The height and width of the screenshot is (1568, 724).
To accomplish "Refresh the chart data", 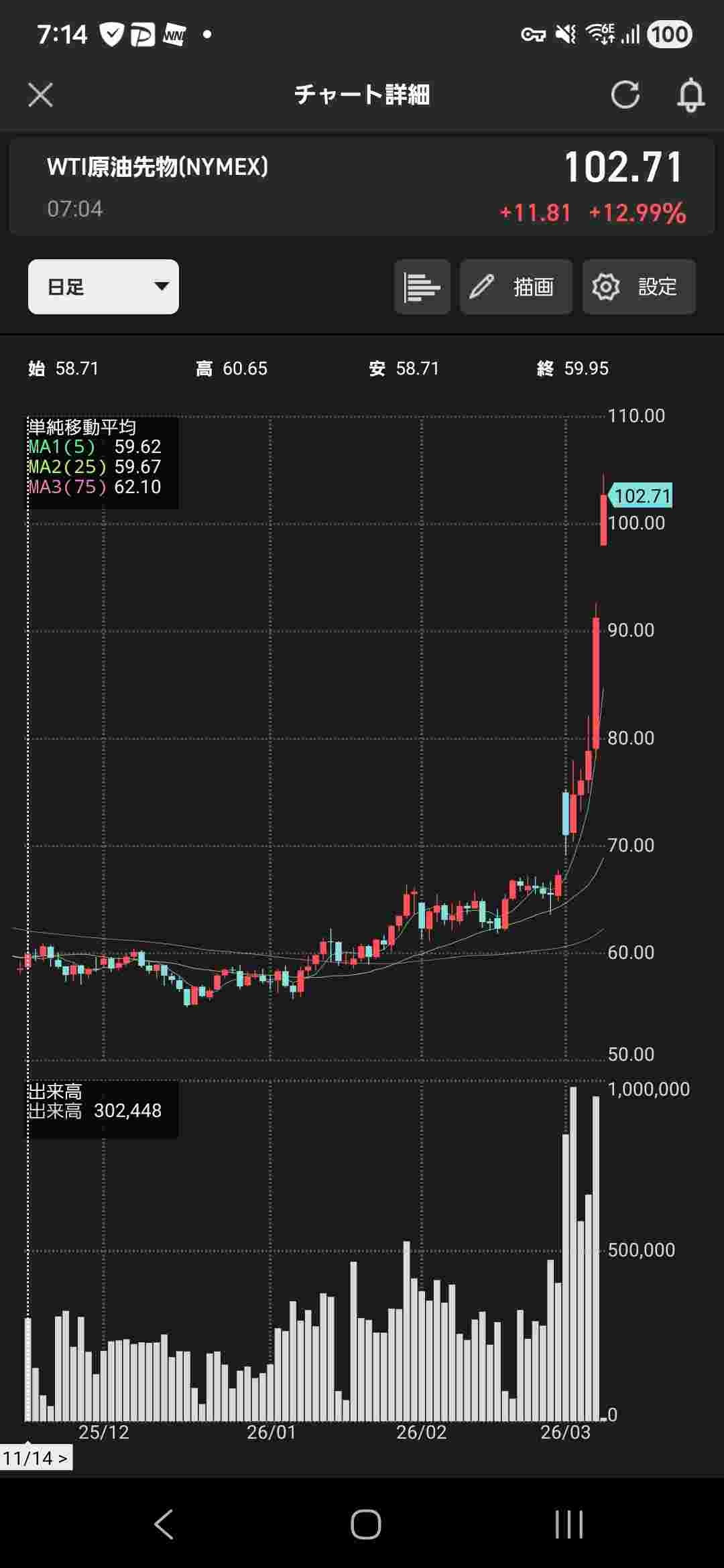I will coord(625,94).
